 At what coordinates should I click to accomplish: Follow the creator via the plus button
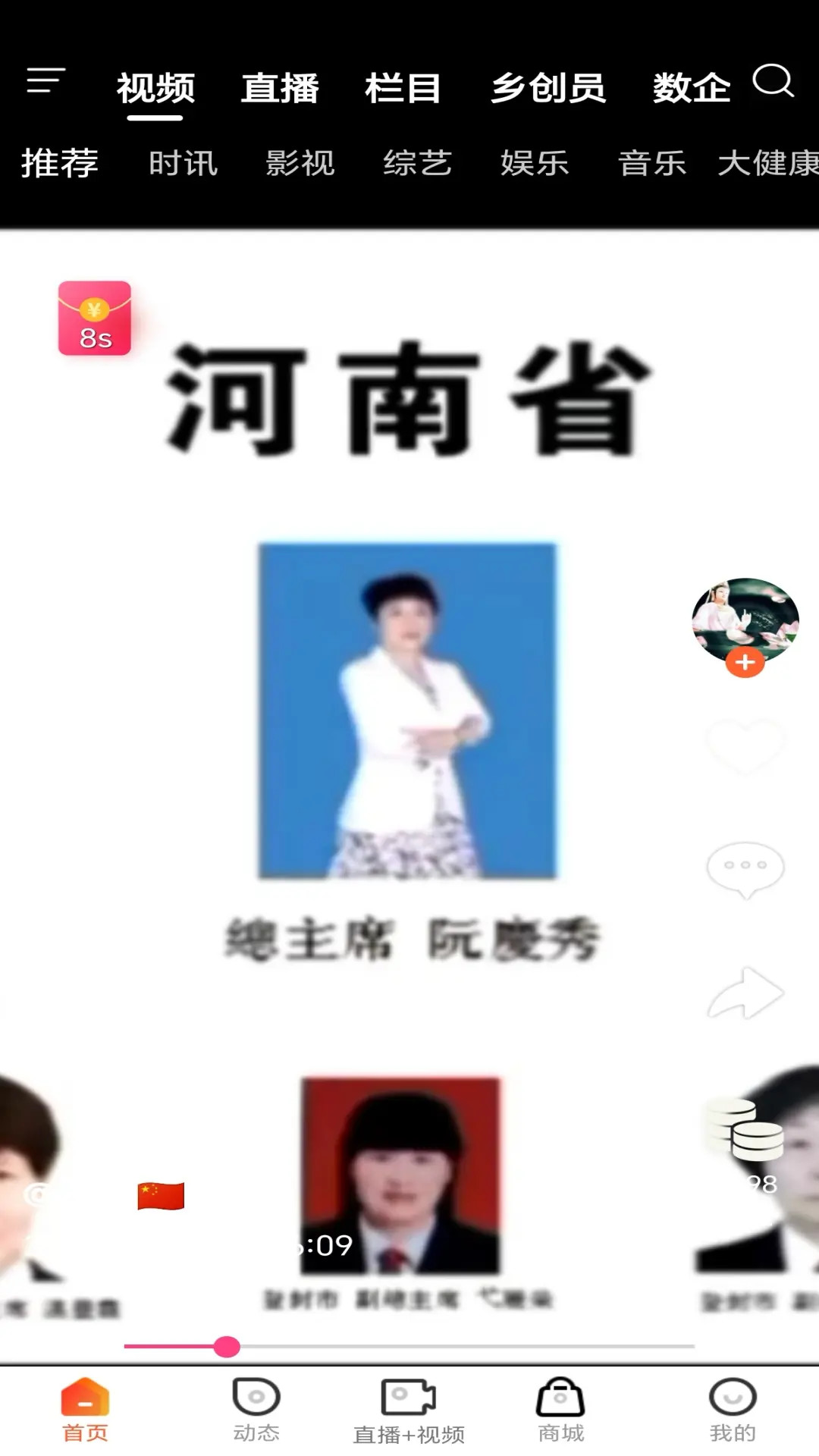[x=745, y=662]
